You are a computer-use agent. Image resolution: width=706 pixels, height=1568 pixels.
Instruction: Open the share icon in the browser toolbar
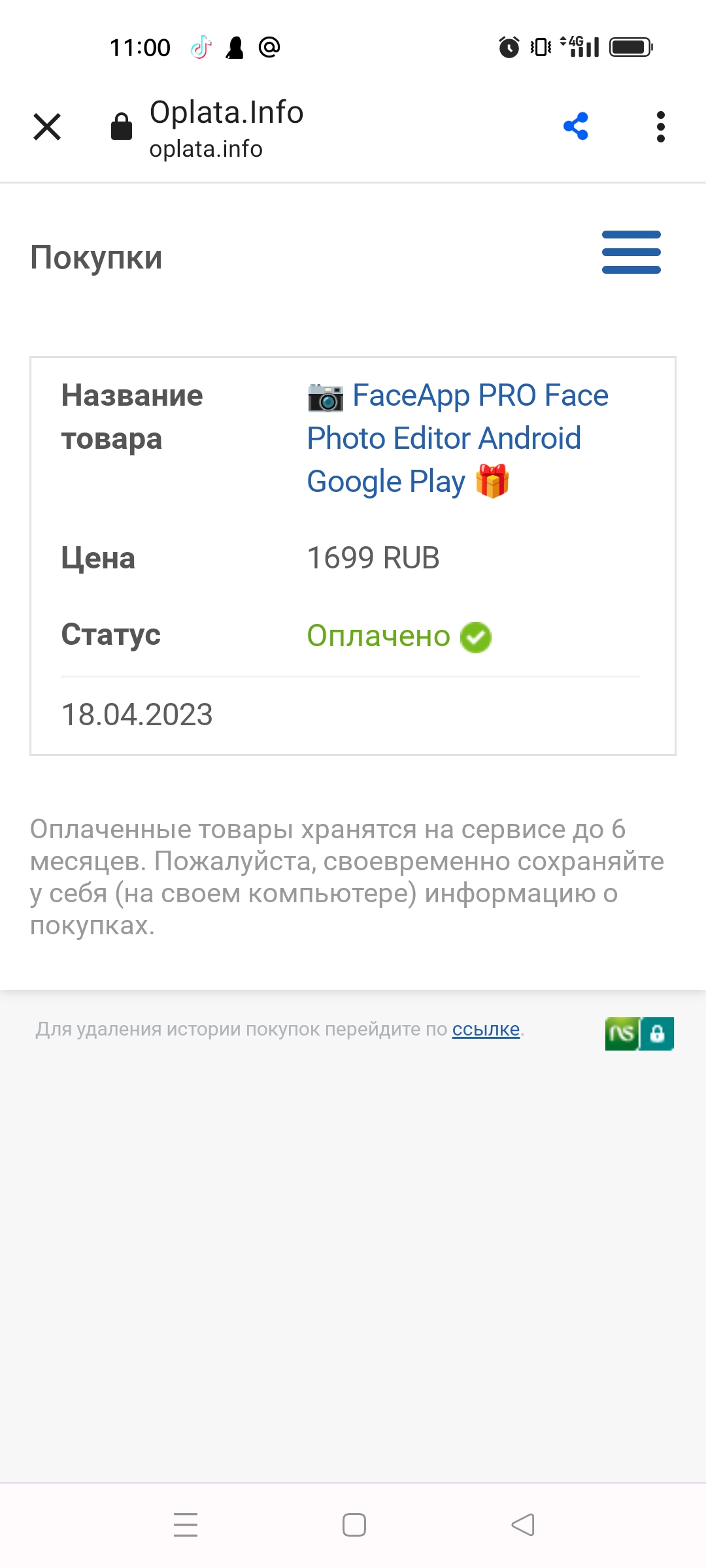pyautogui.click(x=575, y=126)
